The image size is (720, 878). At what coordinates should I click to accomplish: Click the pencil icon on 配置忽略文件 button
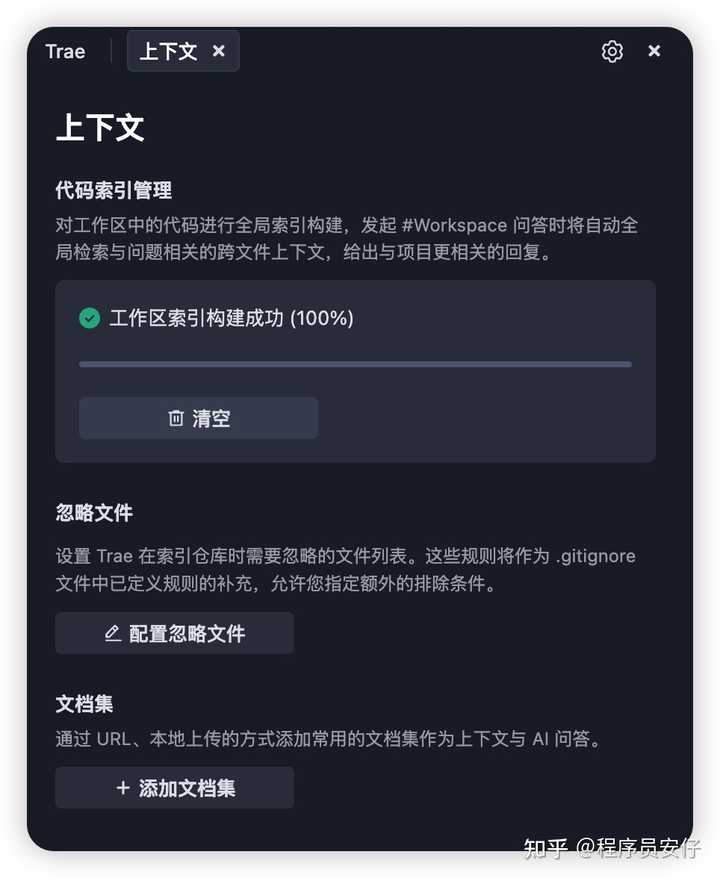coord(115,632)
